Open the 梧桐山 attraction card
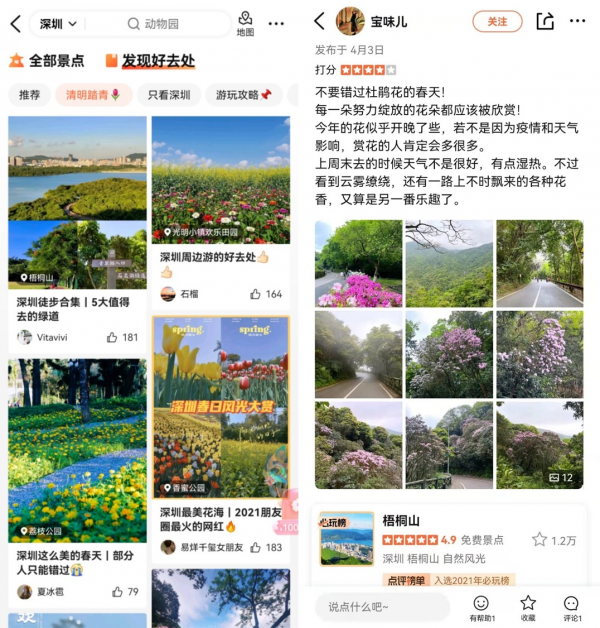The height and width of the screenshot is (628, 600). tap(448, 540)
